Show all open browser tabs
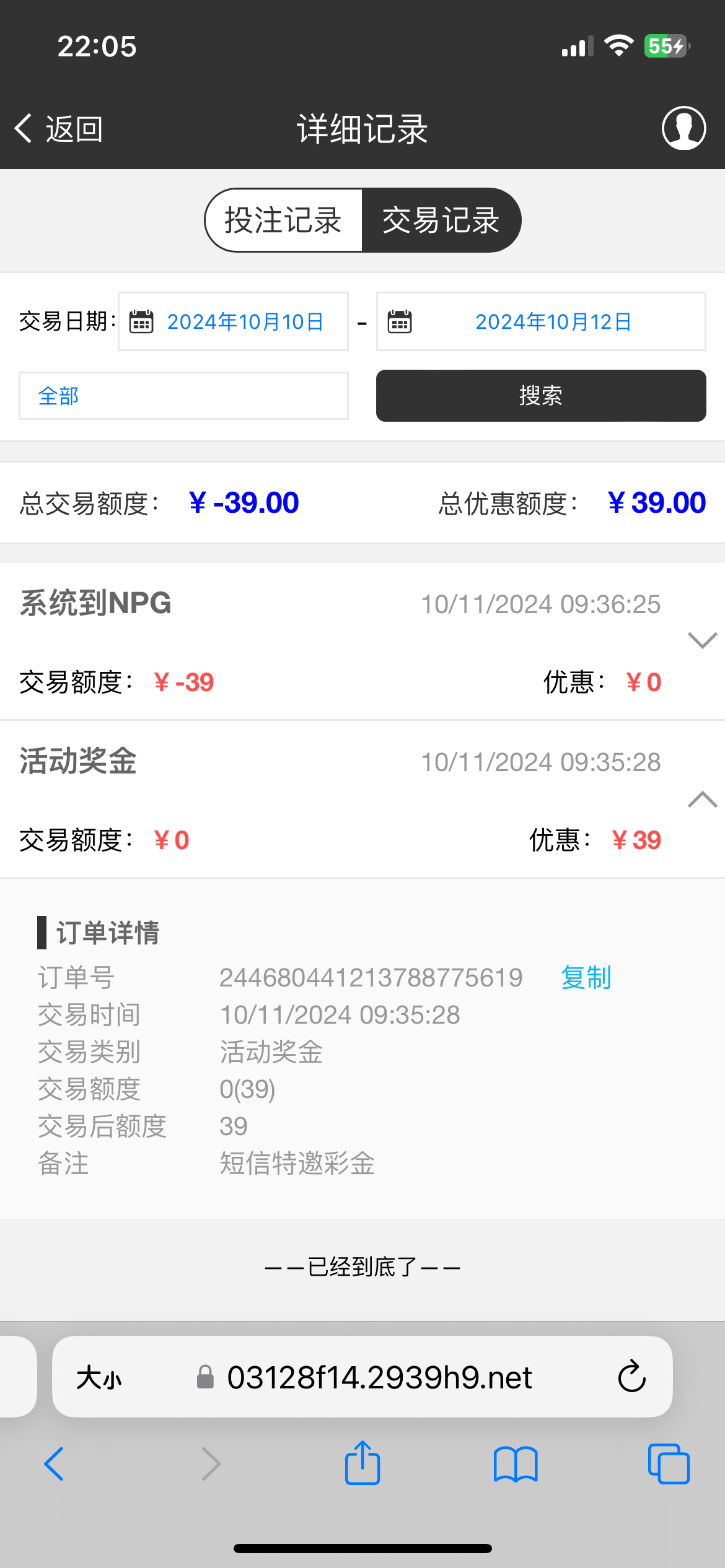This screenshot has height=1568, width=725. 669,1464
